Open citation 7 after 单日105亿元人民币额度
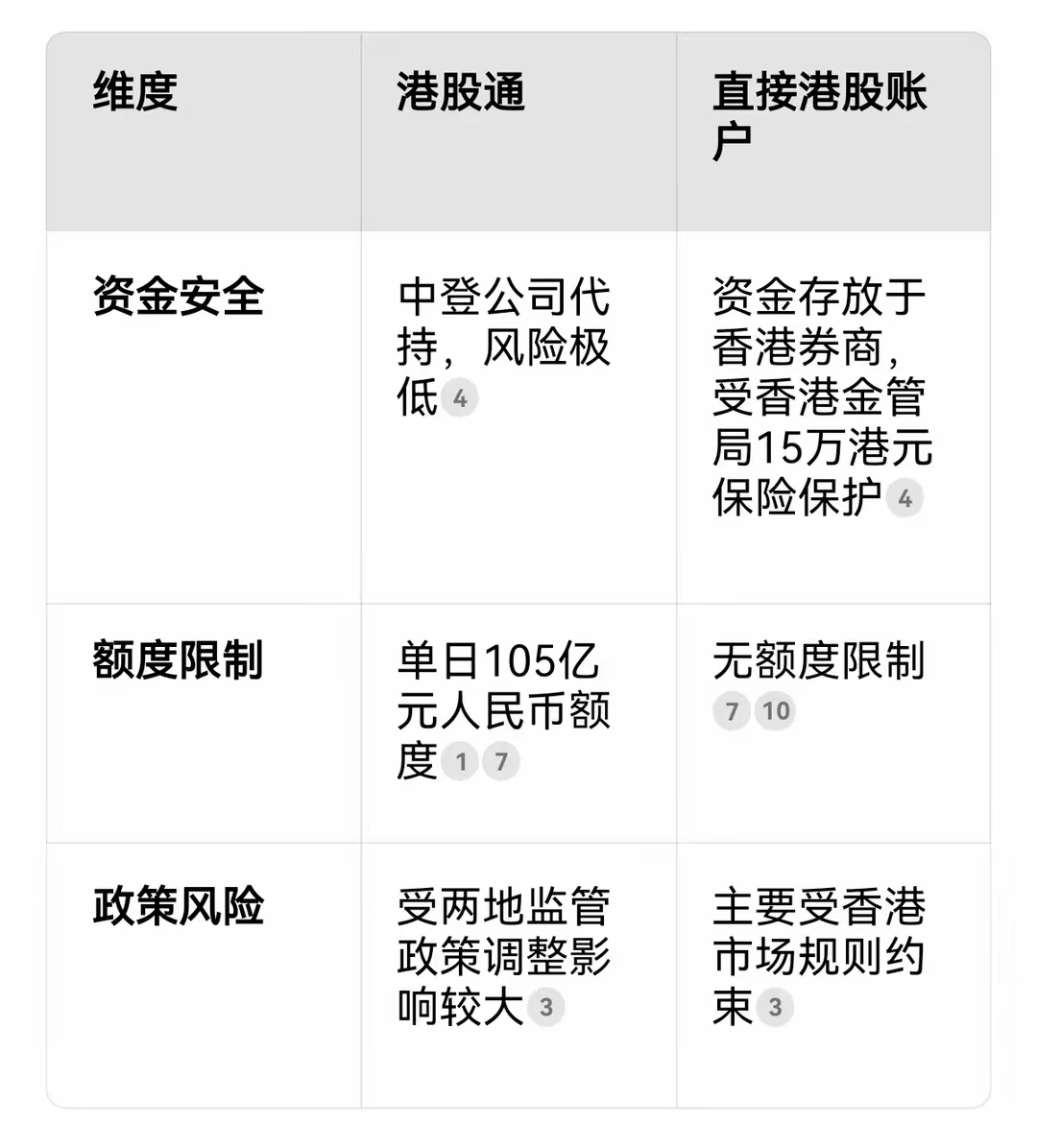This screenshot has width=1037, height=1148. (x=500, y=762)
